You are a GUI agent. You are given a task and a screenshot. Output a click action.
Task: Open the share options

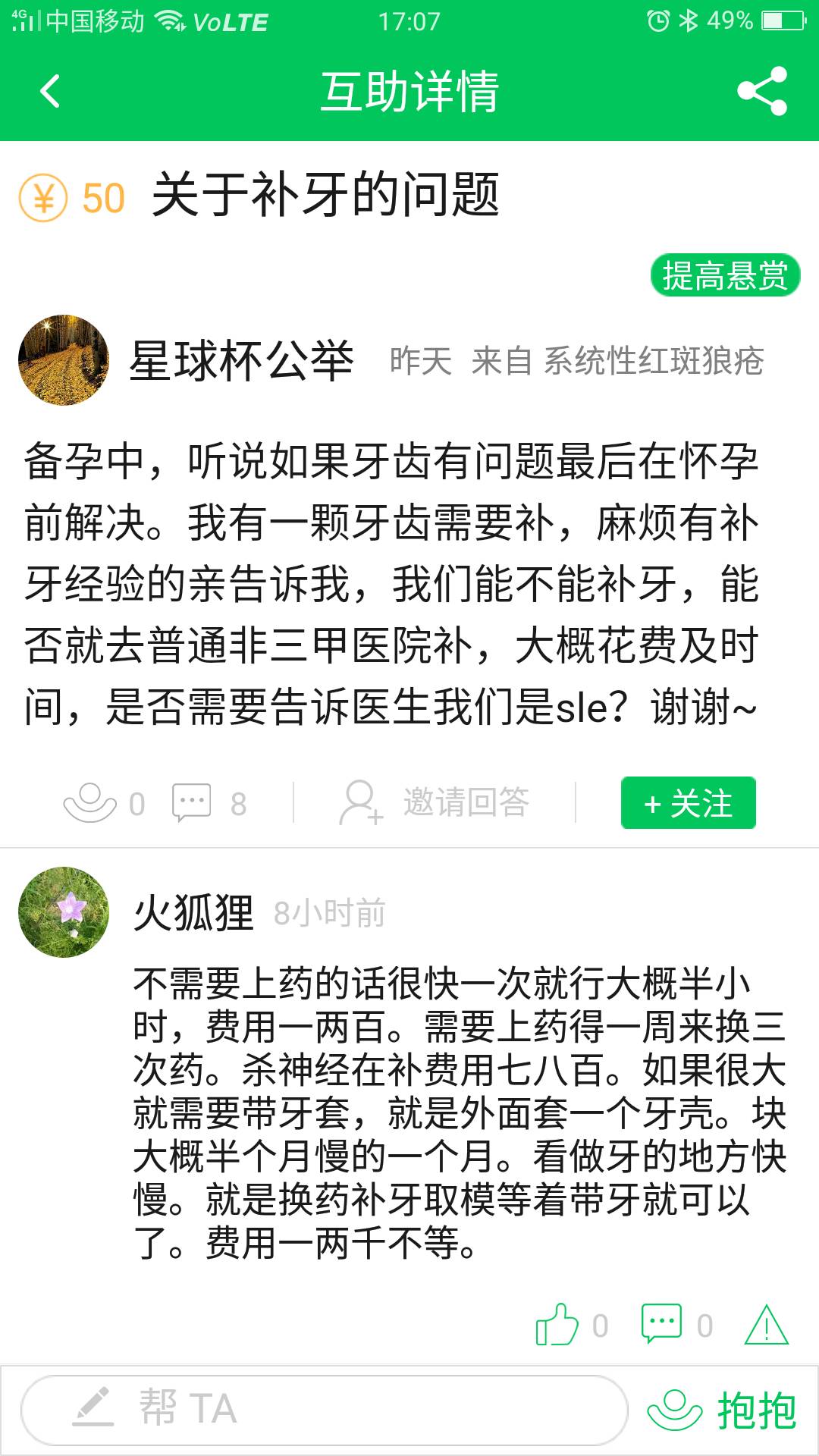[x=768, y=91]
